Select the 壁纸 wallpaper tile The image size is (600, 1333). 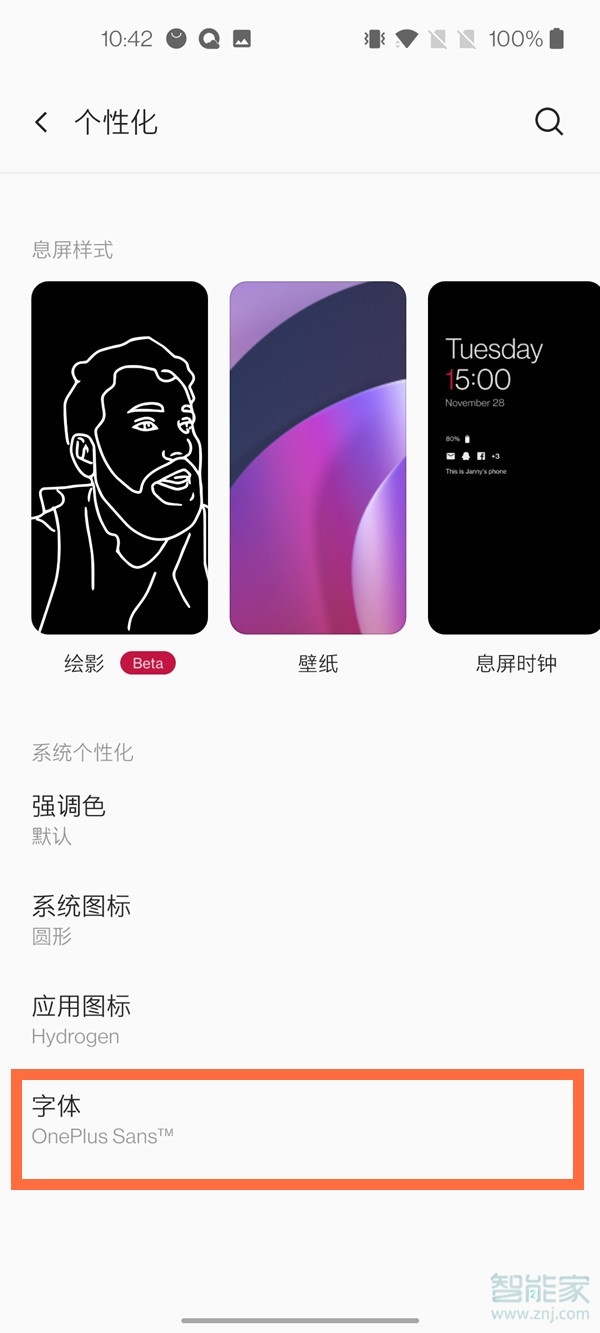point(318,457)
